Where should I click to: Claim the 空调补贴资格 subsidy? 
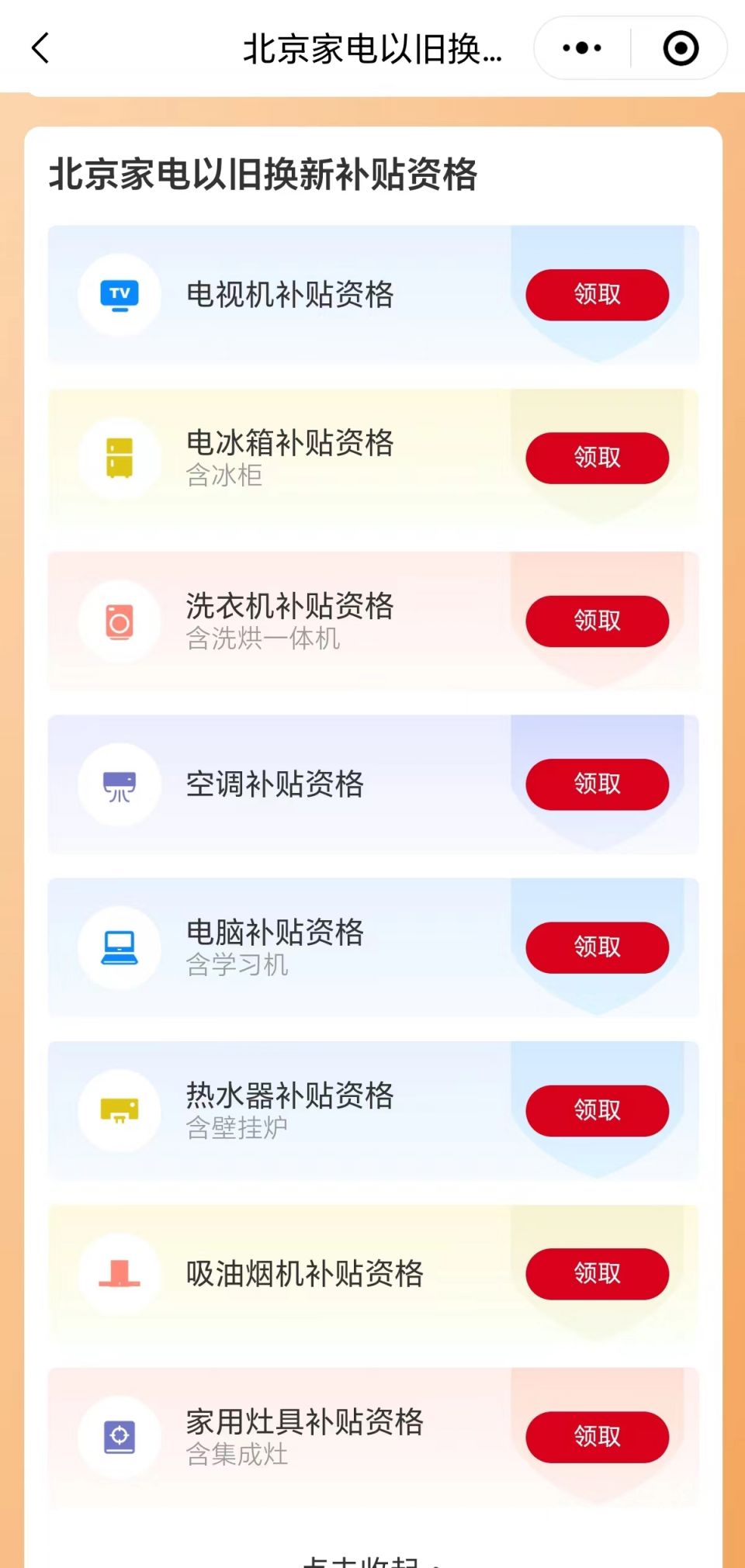tap(597, 784)
